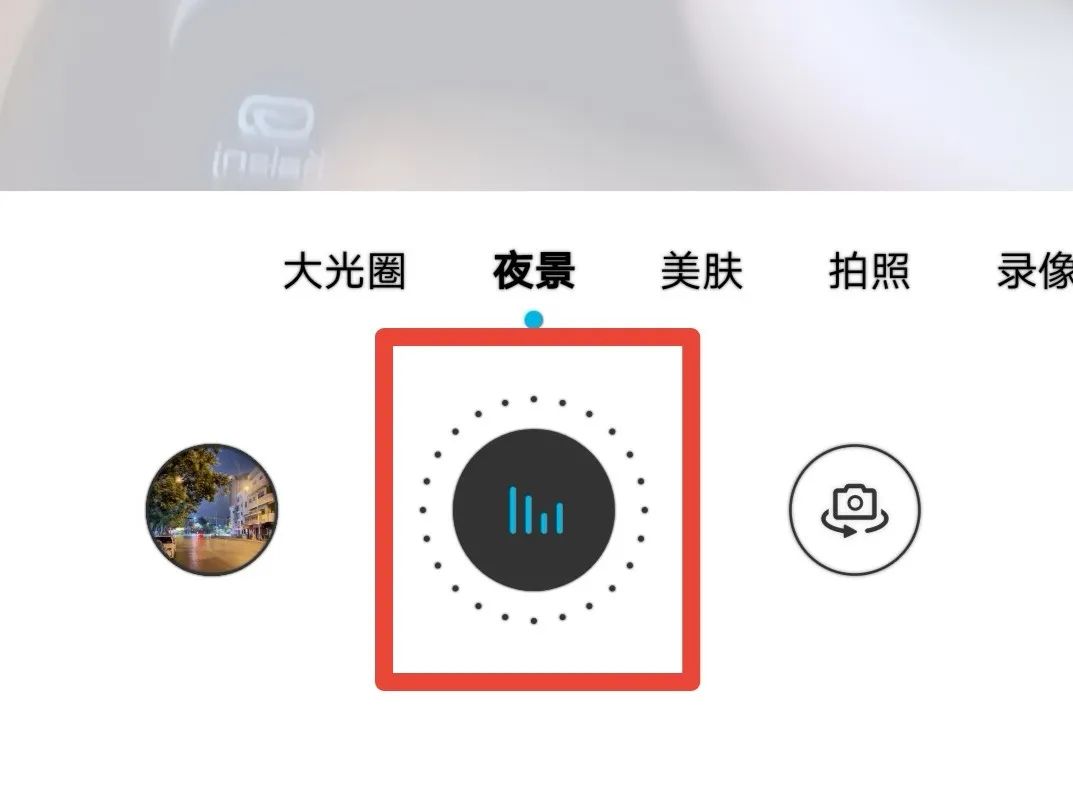Switch to 录像 video mode
The image size is (1073, 804).
(x=1035, y=271)
